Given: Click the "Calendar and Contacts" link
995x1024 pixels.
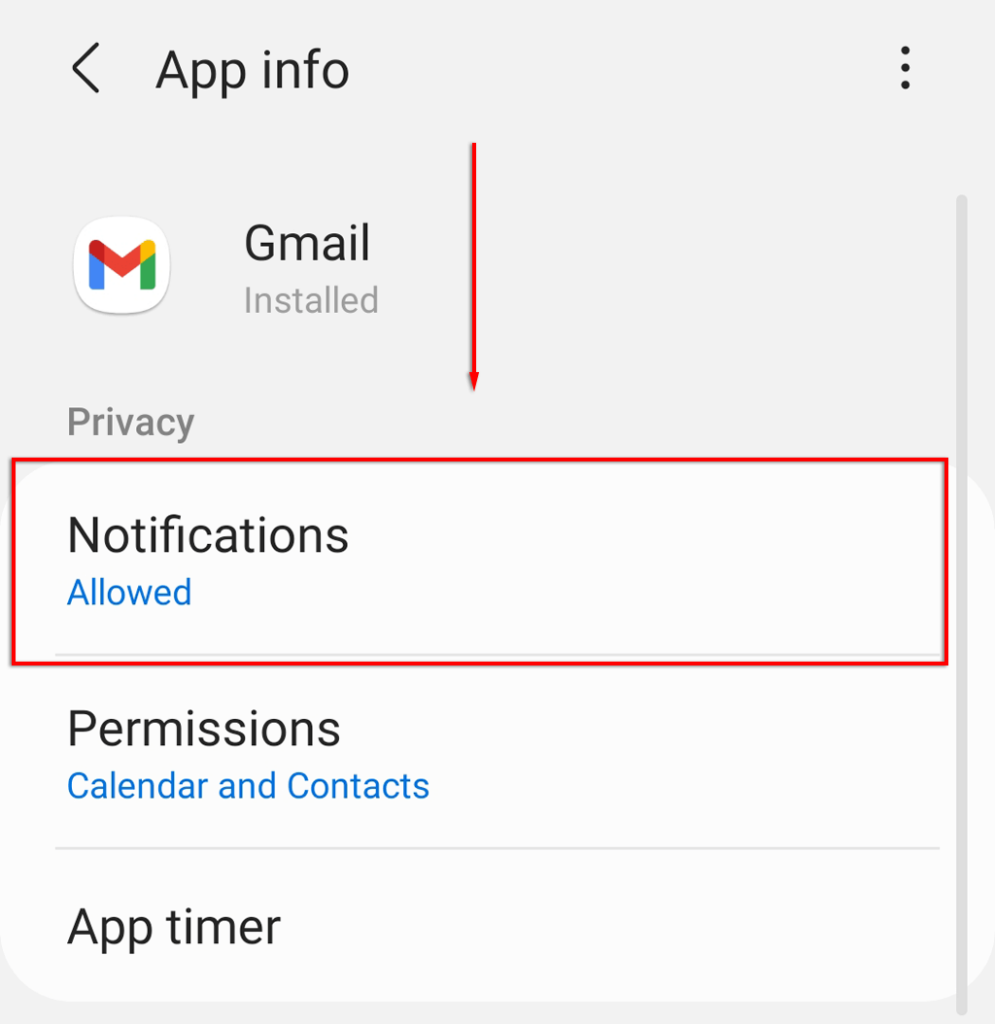Looking at the screenshot, I should coord(248,786).
